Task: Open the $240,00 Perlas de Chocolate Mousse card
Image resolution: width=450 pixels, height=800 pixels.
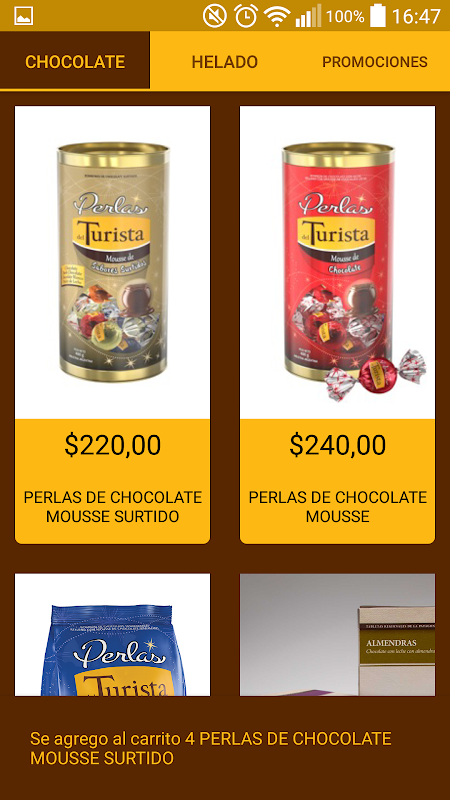Action: pos(337,325)
